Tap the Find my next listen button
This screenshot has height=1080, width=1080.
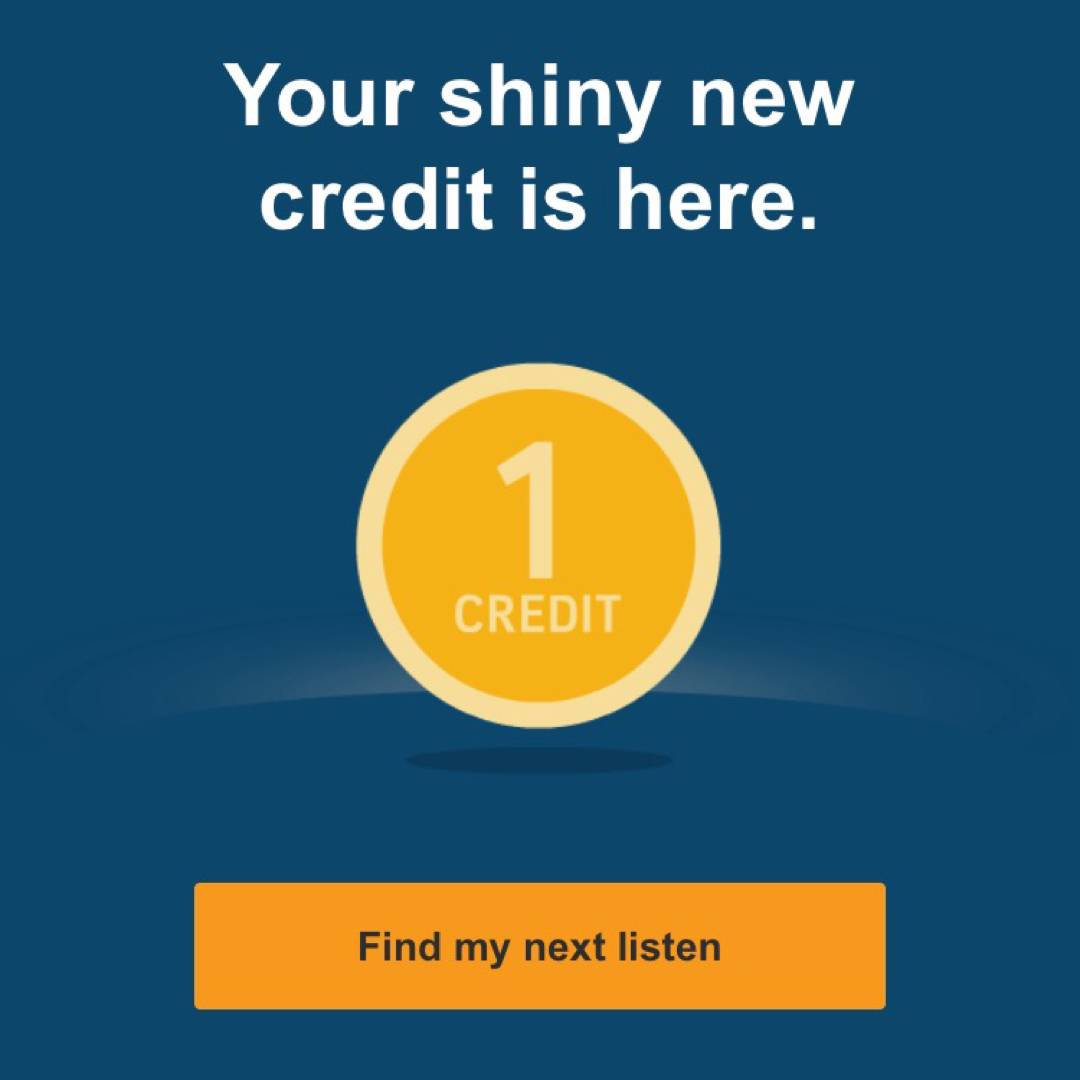click(x=539, y=946)
